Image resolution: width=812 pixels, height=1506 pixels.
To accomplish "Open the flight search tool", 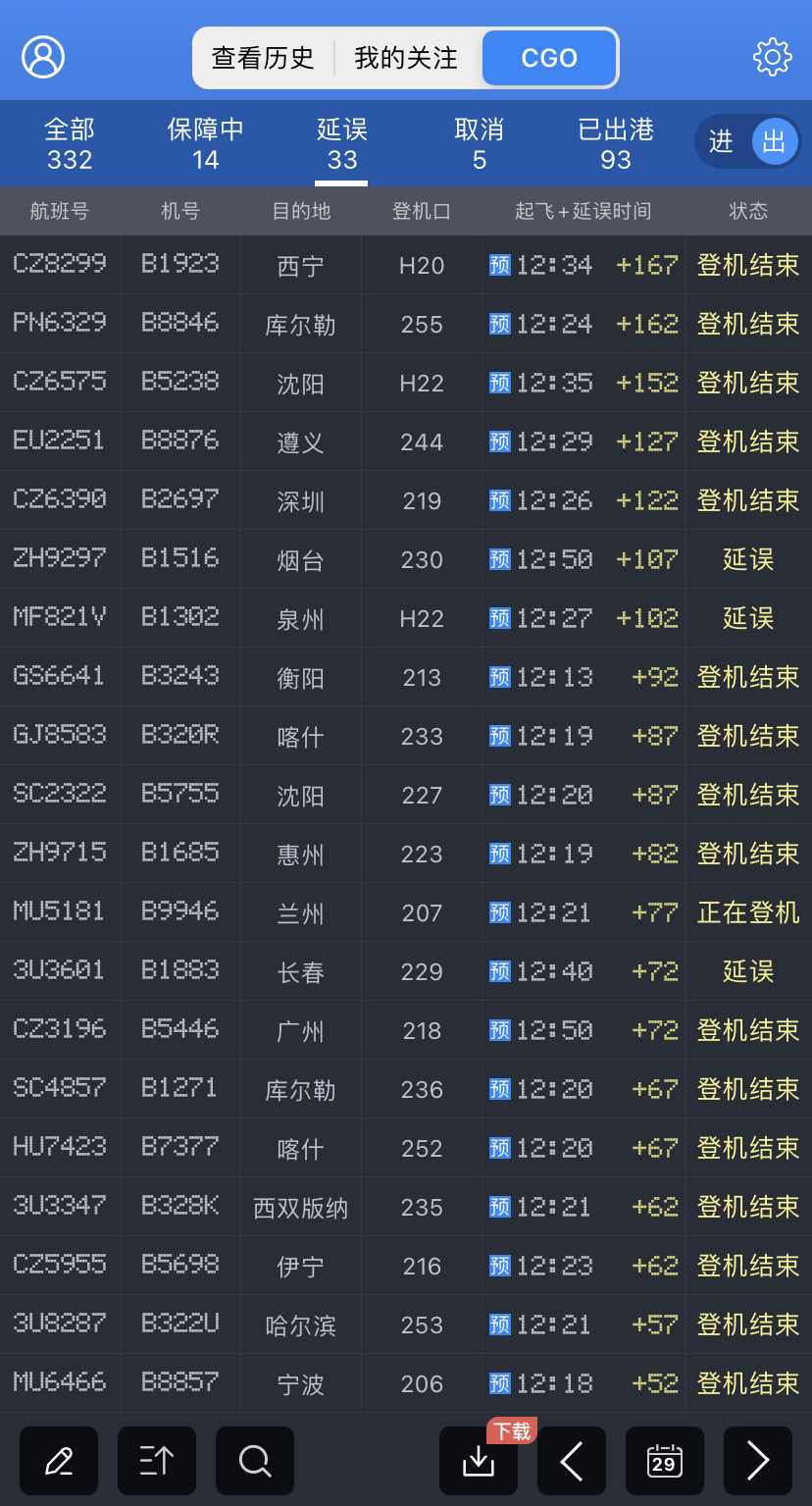I will pyautogui.click(x=255, y=1461).
